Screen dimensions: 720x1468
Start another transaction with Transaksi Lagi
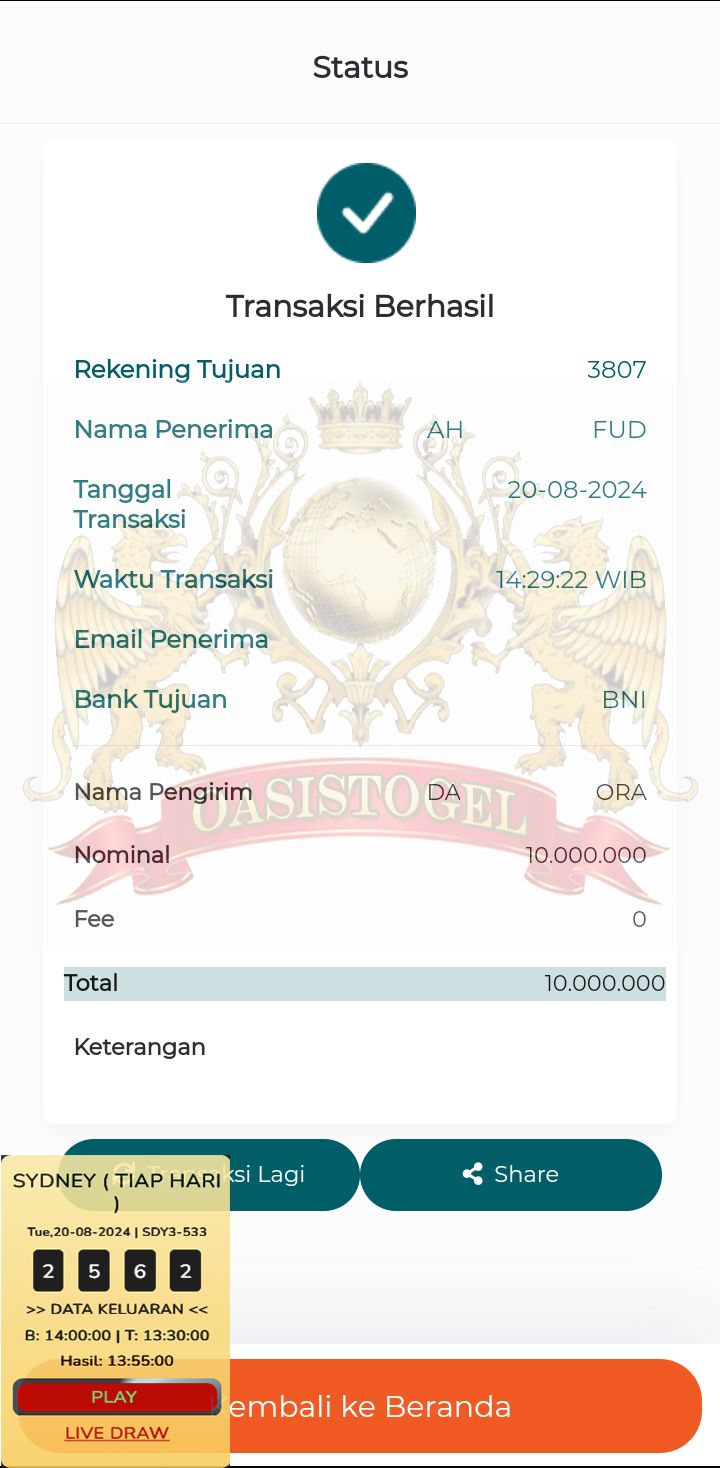click(x=292, y=1174)
